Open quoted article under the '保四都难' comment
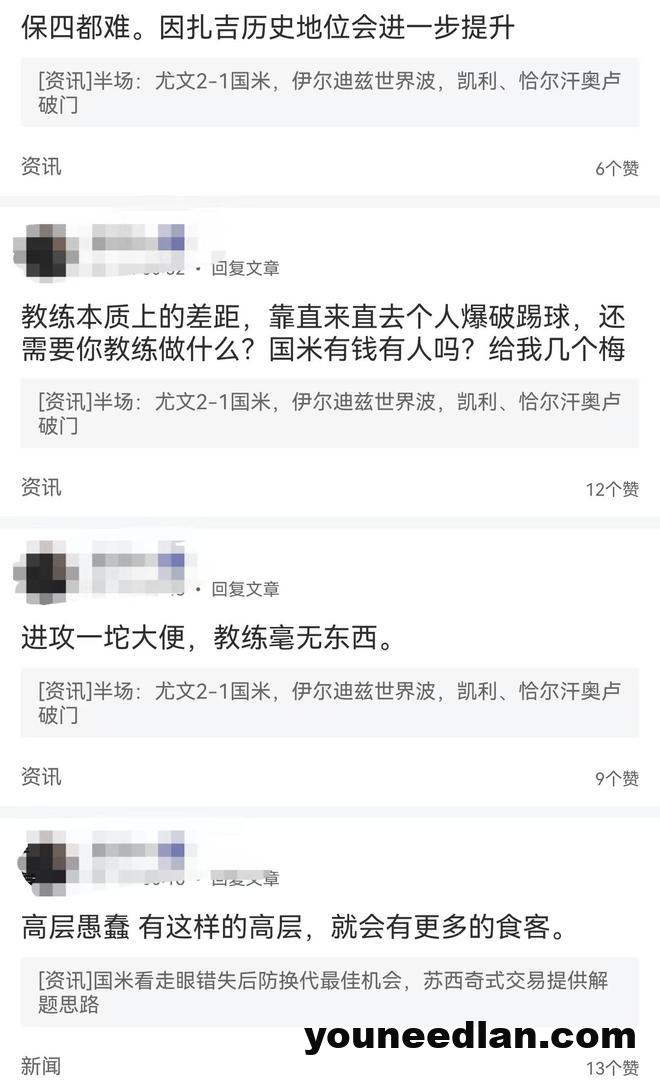 click(x=329, y=92)
